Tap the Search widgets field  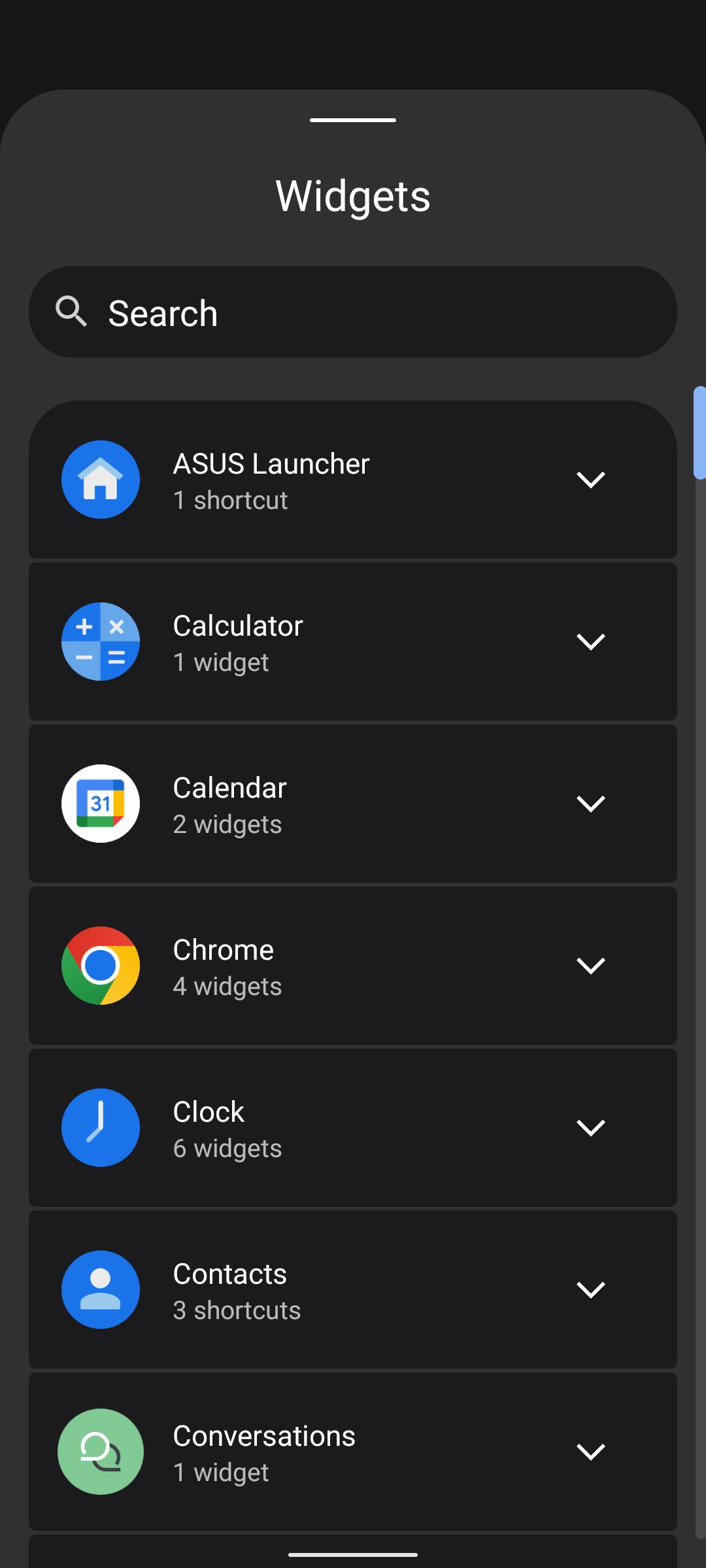click(353, 312)
